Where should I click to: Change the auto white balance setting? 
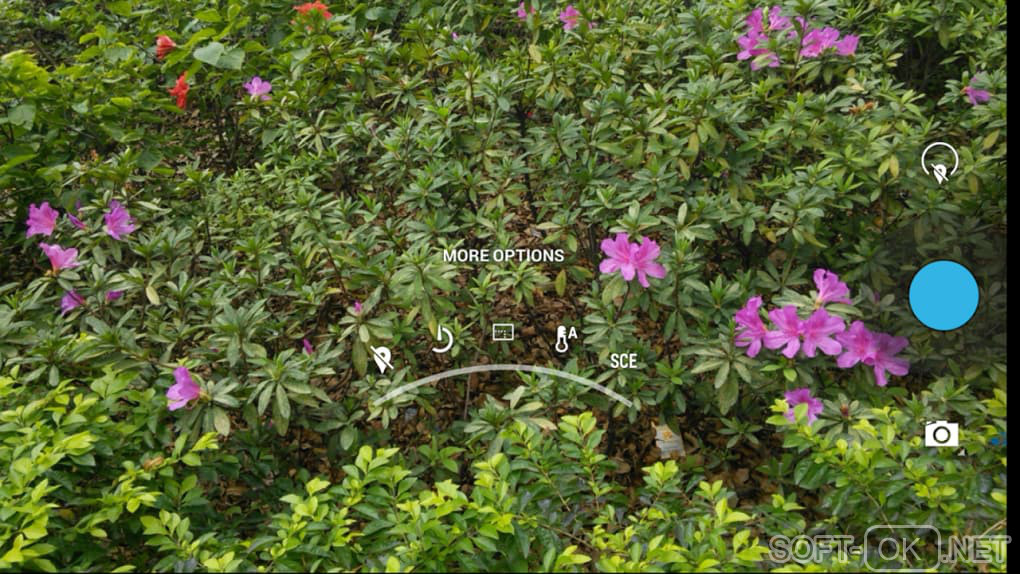(565, 339)
